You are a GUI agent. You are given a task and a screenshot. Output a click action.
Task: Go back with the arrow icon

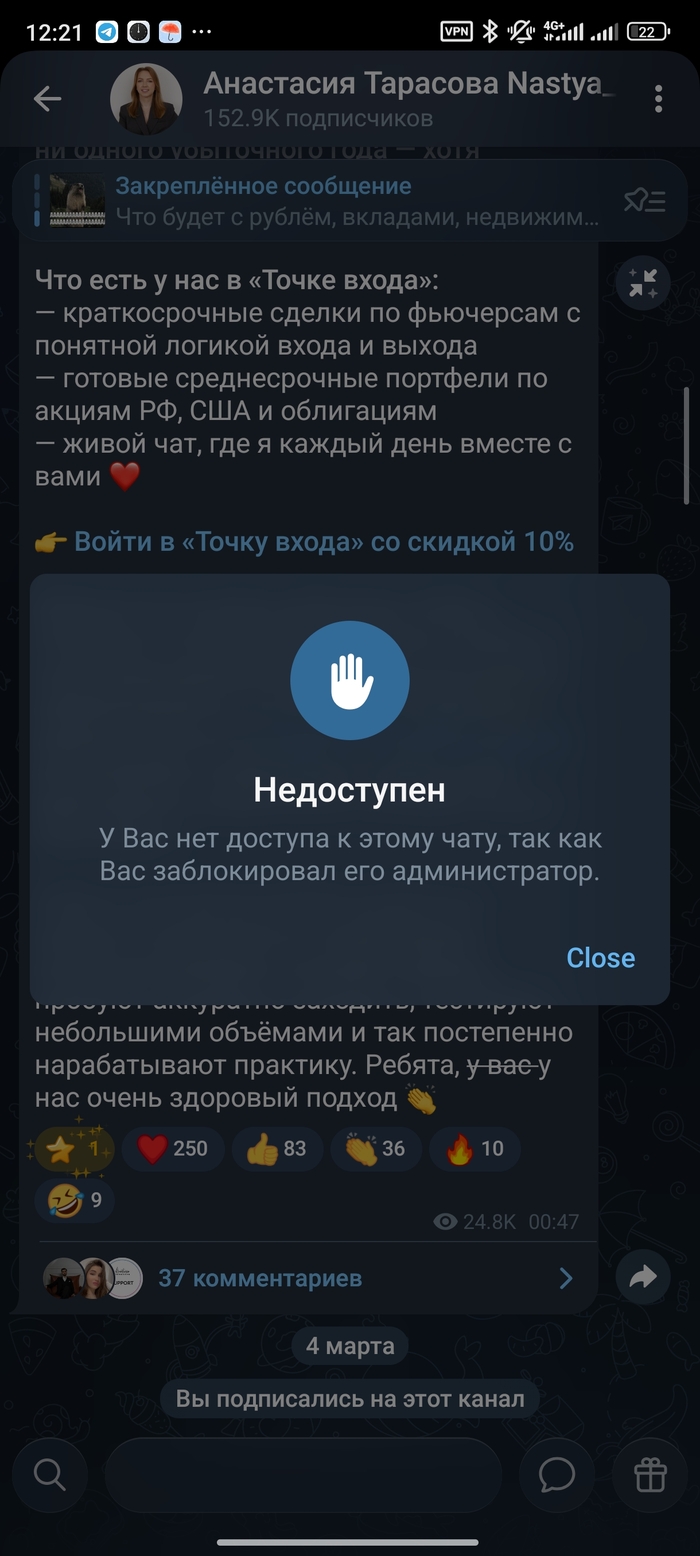[x=47, y=98]
